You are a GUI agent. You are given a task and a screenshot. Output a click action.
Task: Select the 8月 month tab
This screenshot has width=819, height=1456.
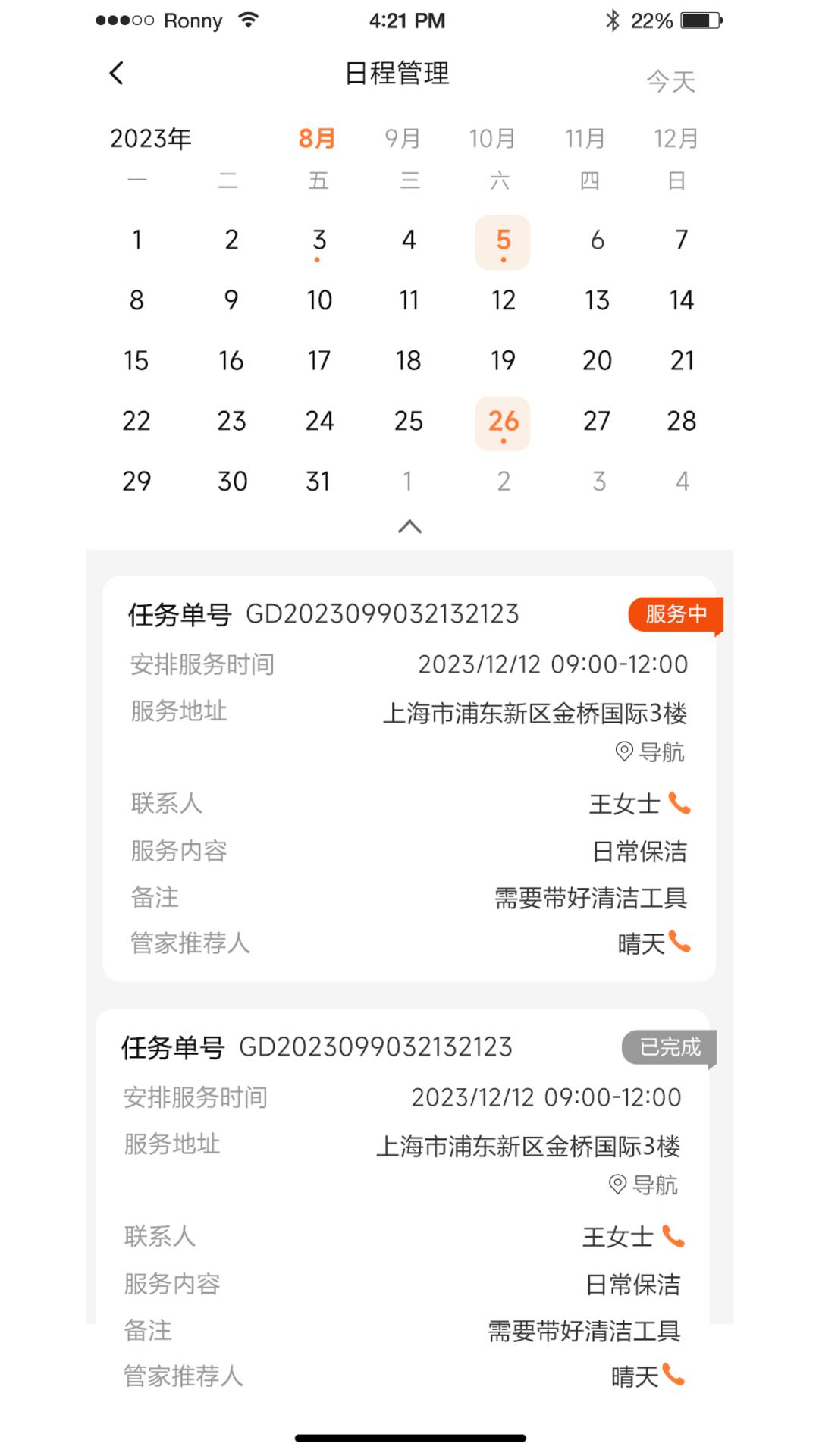317,139
